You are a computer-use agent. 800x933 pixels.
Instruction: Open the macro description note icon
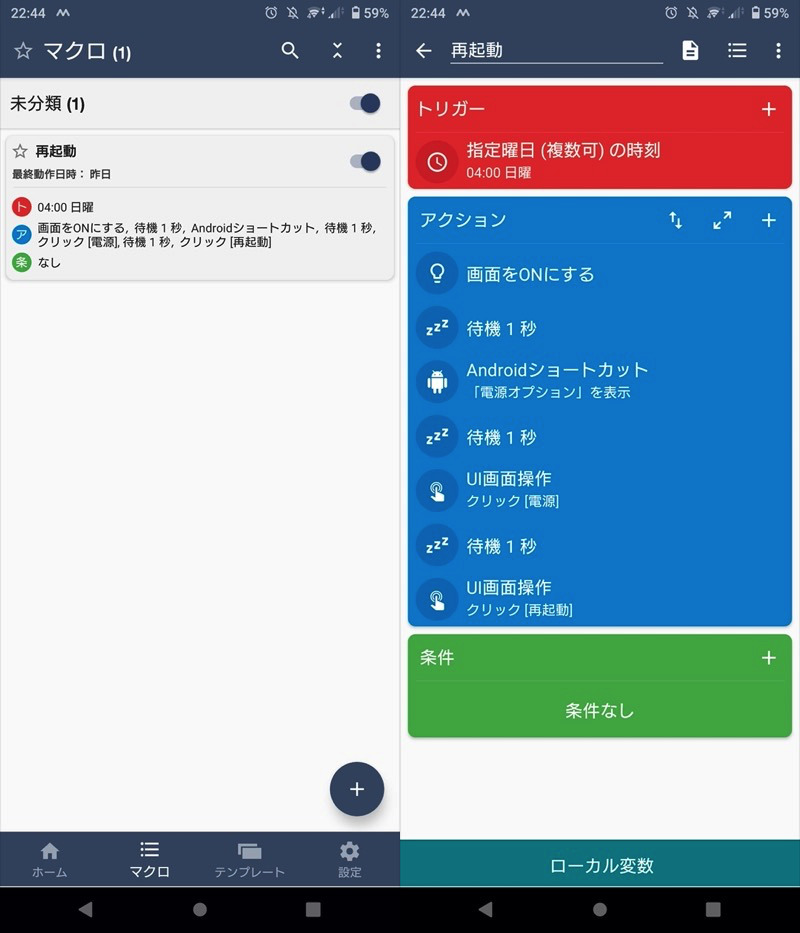pos(690,51)
